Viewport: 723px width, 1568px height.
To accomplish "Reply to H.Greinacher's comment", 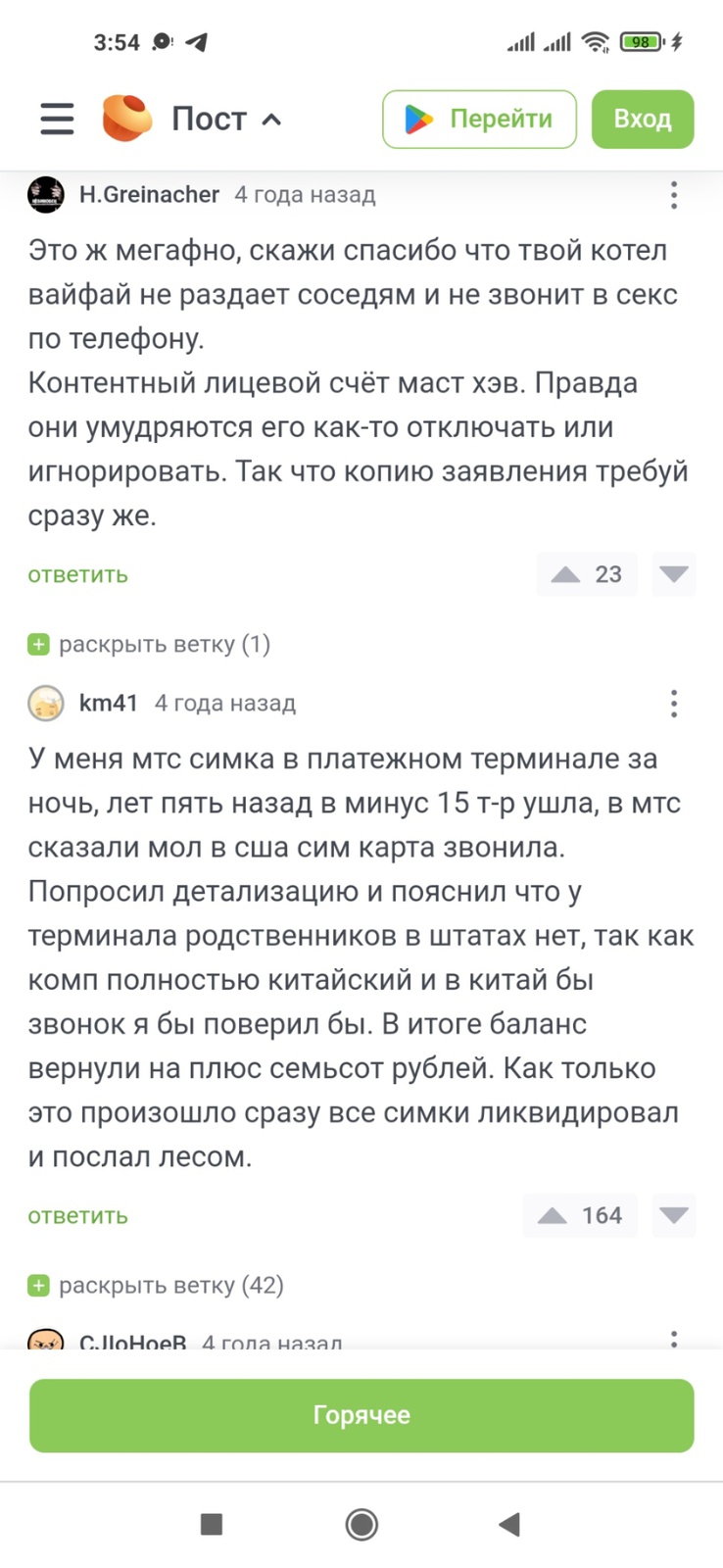I will pyautogui.click(x=77, y=574).
